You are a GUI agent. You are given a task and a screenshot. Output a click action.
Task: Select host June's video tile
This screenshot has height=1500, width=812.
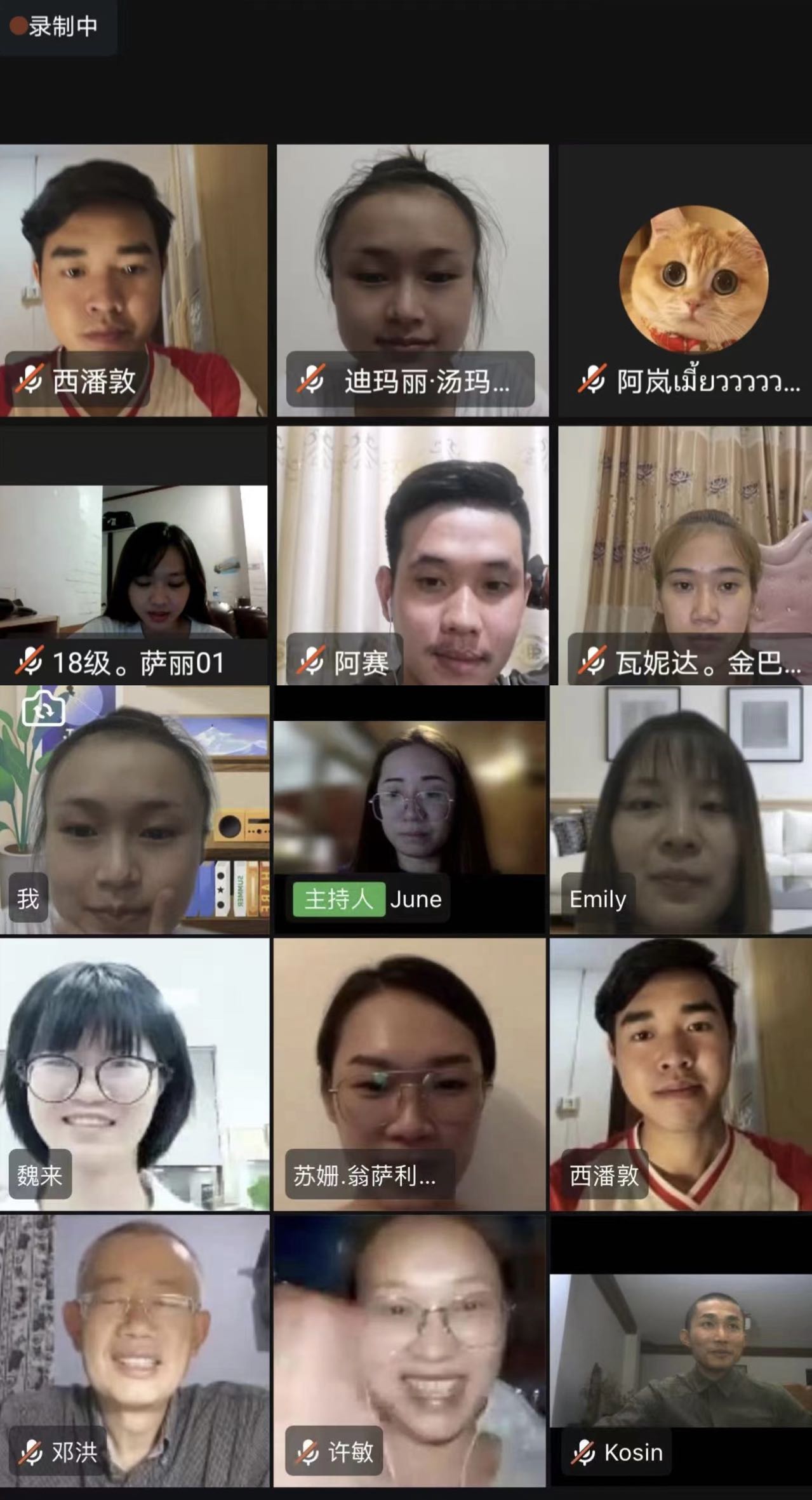pyautogui.click(x=409, y=810)
